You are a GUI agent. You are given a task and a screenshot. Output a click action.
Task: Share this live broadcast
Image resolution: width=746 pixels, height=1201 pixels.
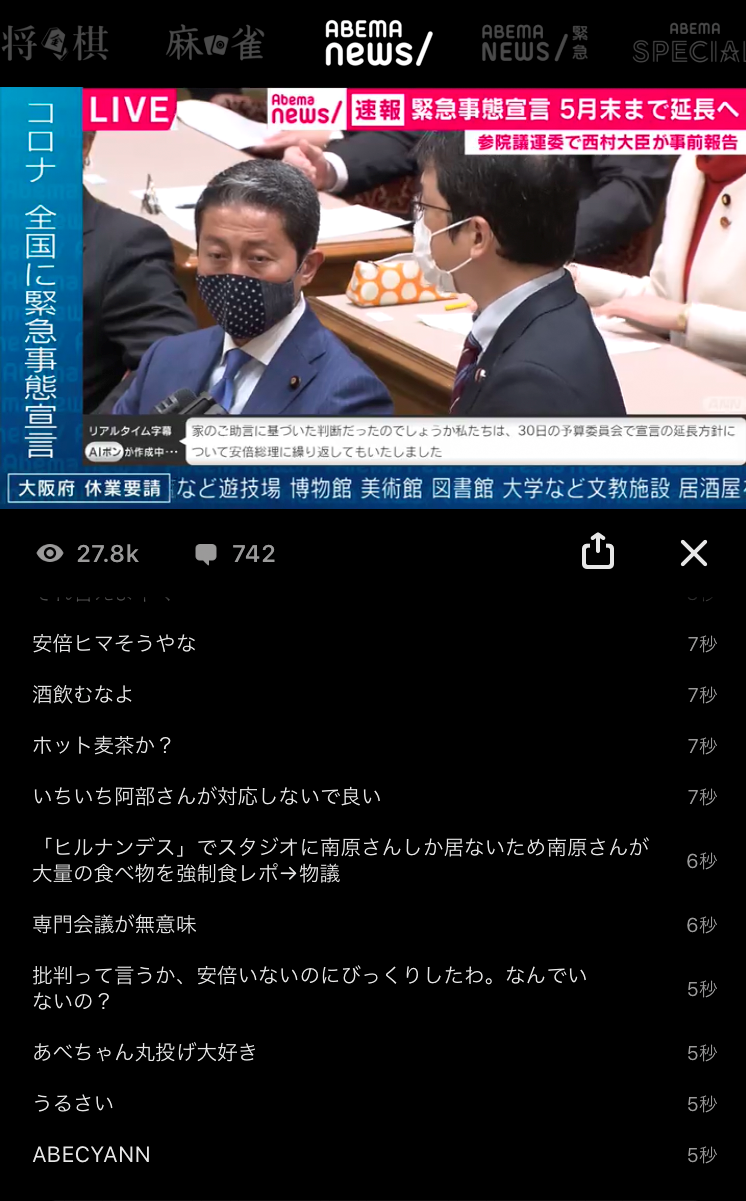pyautogui.click(x=597, y=551)
